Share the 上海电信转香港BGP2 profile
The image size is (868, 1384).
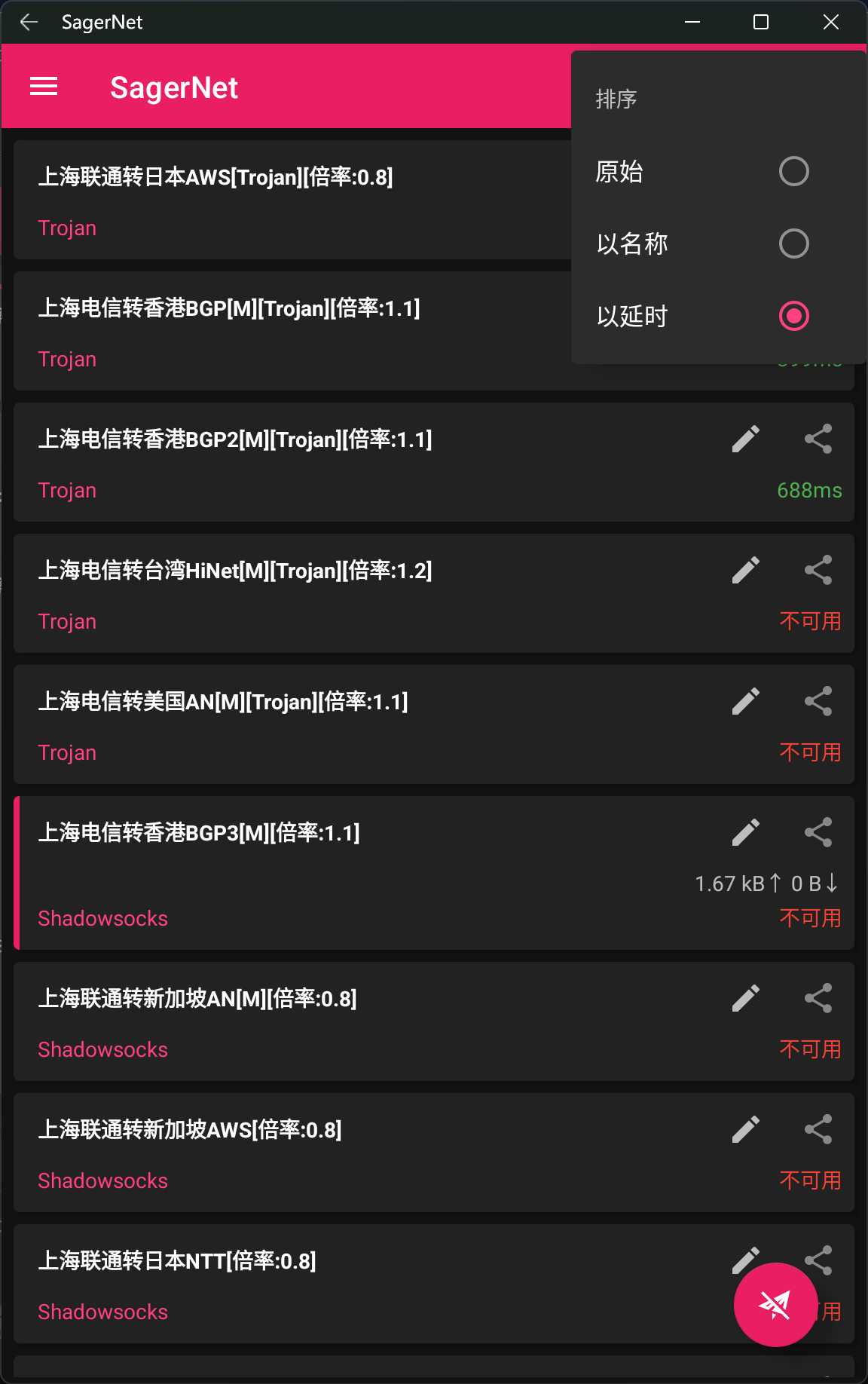click(818, 439)
